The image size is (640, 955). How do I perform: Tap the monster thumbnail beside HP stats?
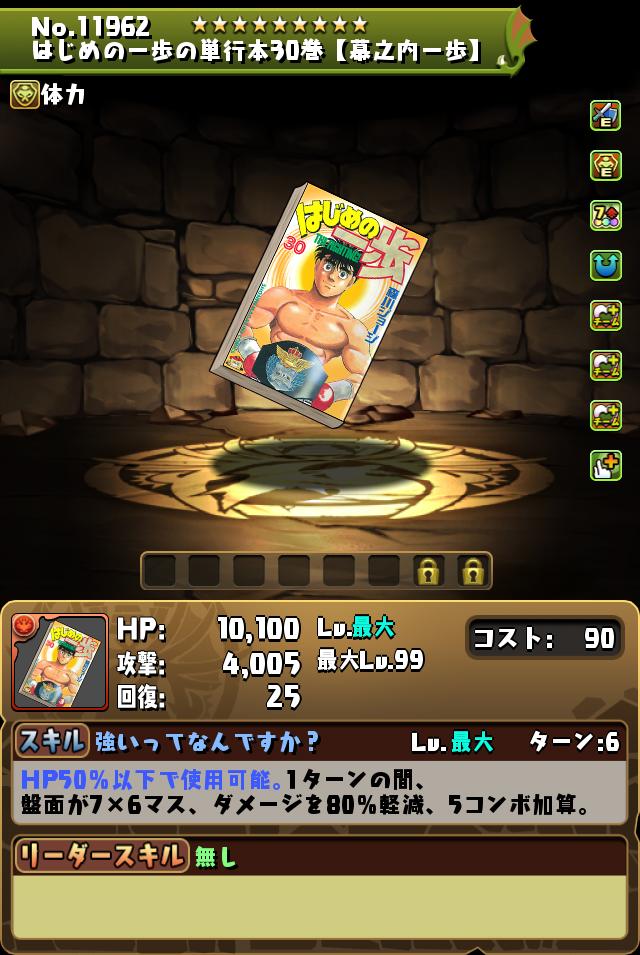pyautogui.click(x=60, y=662)
